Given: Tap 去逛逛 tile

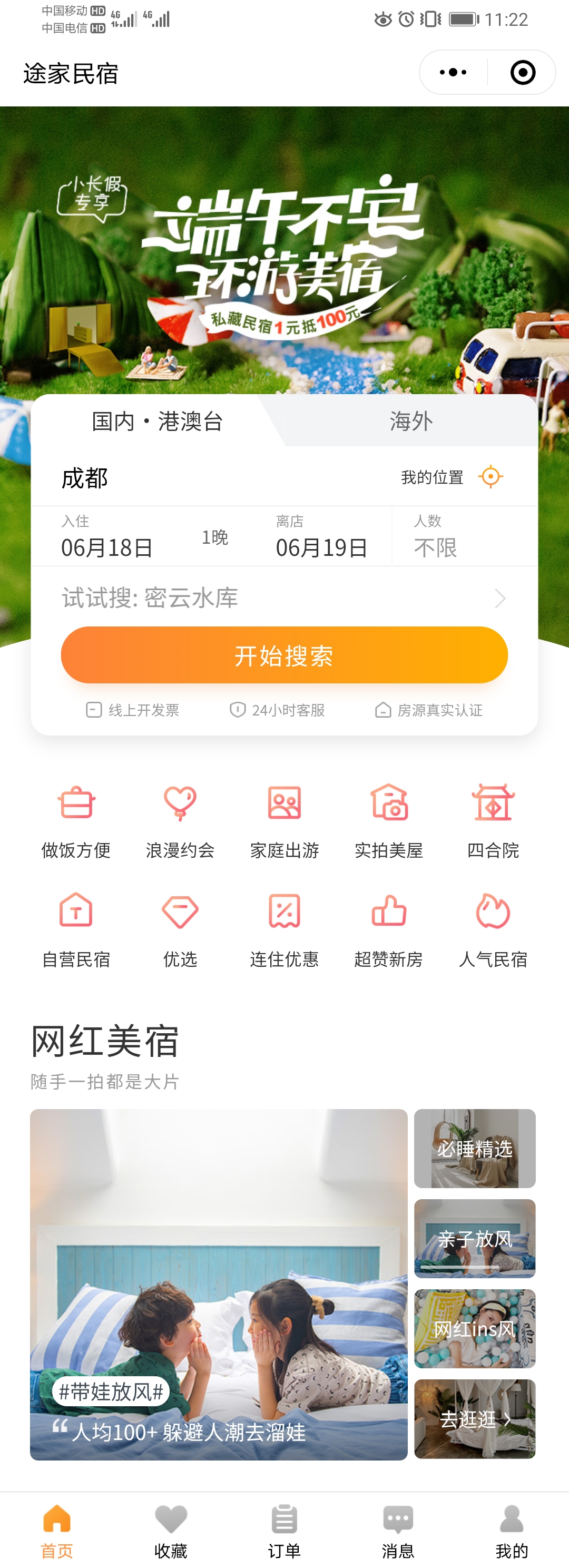Looking at the screenshot, I should pos(475,1419).
